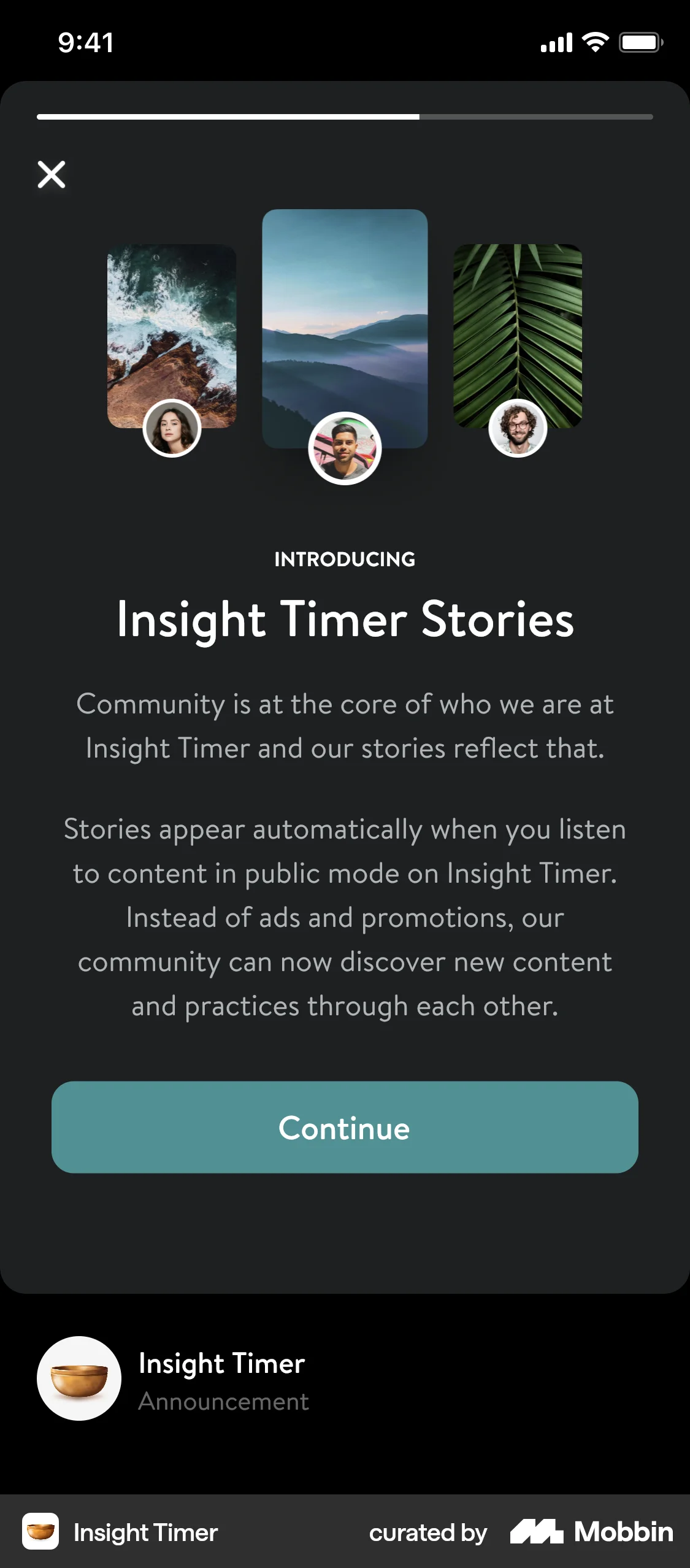Tap the Insight Timer bowl logo icon
This screenshot has width=690, height=1568.
79,1378
